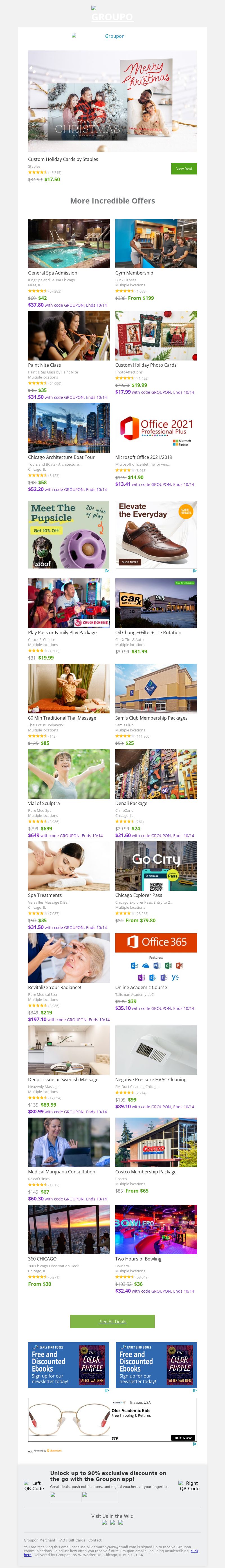This screenshot has width=225, height=1568.
Task: Open the General Spa Admission deal
Action: point(69,244)
